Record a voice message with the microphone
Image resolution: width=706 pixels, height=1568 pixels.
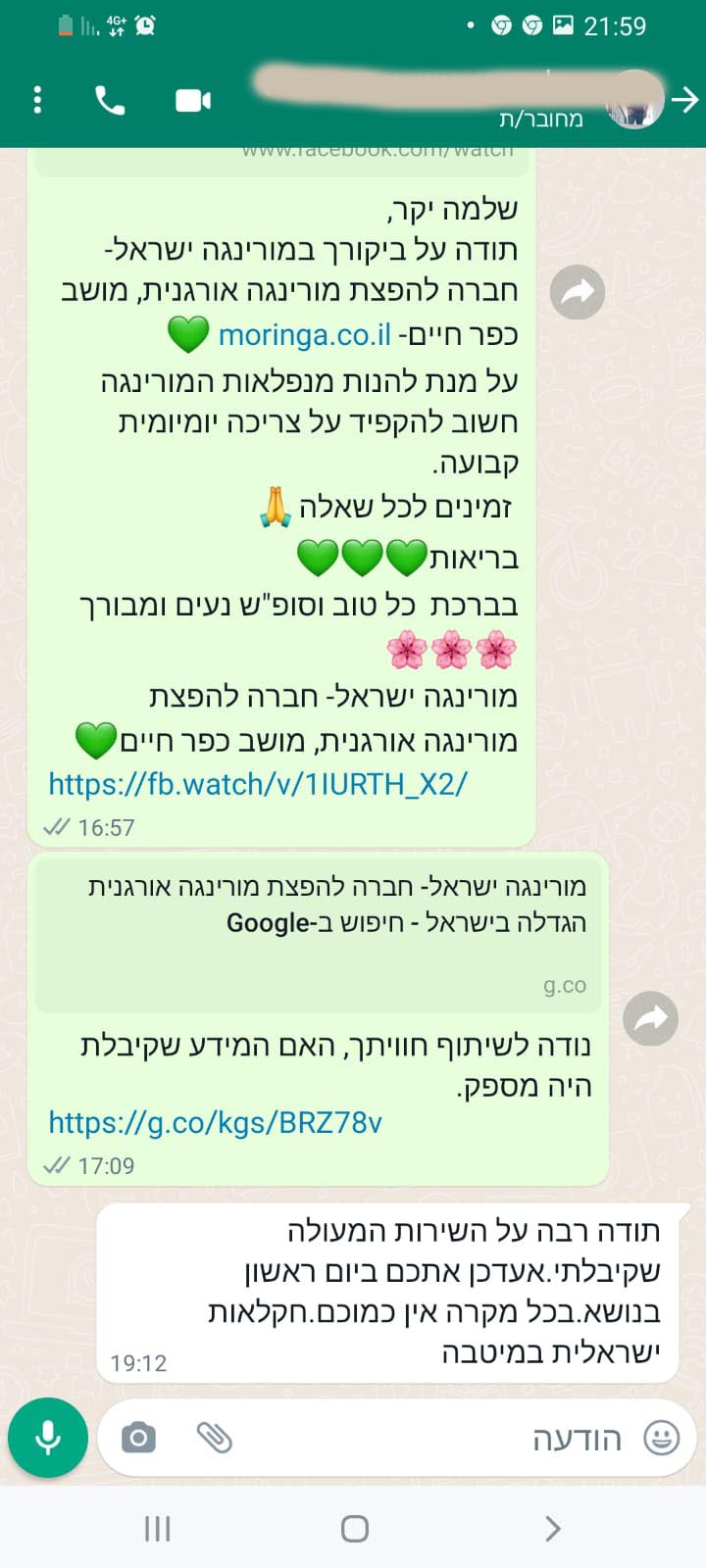[48, 1438]
